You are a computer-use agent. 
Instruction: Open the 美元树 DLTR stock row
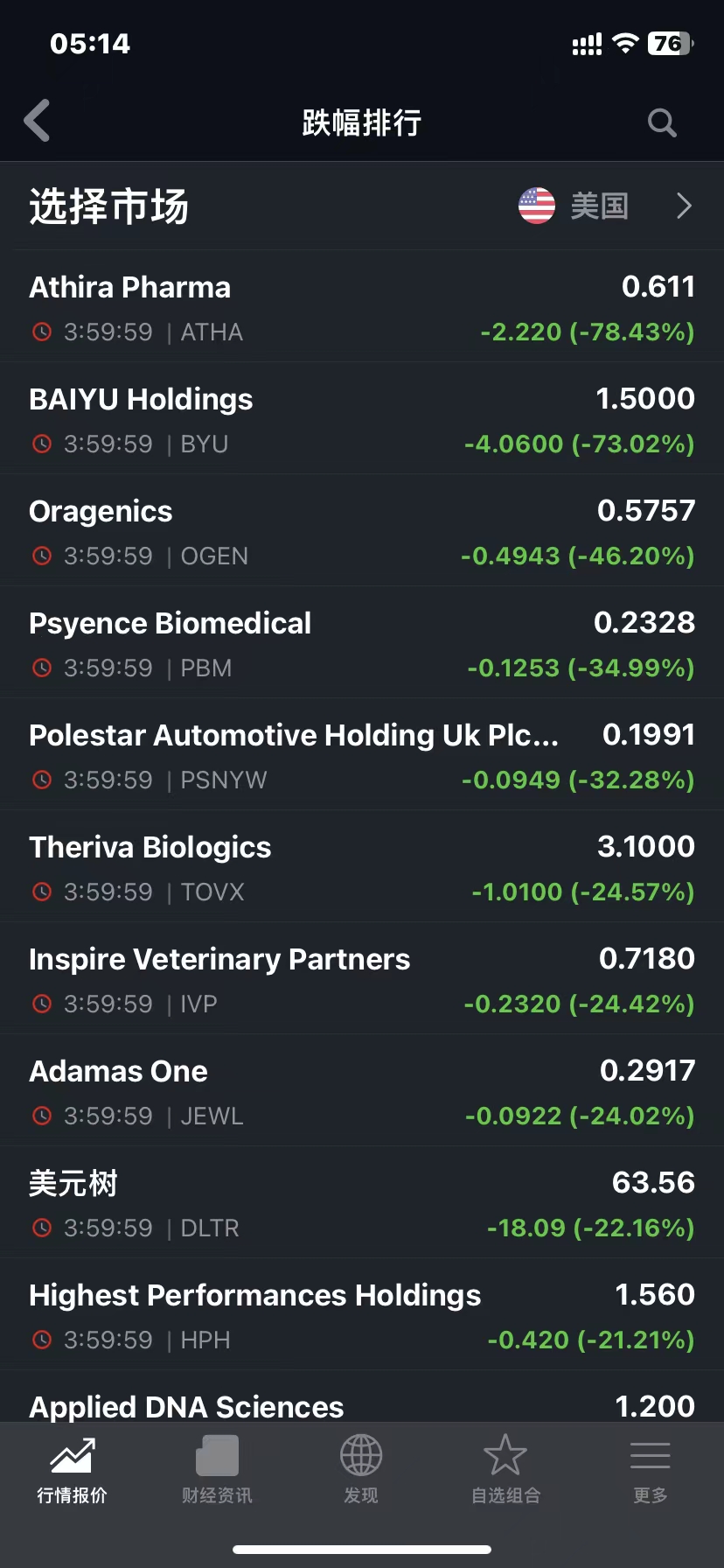pos(362,1204)
